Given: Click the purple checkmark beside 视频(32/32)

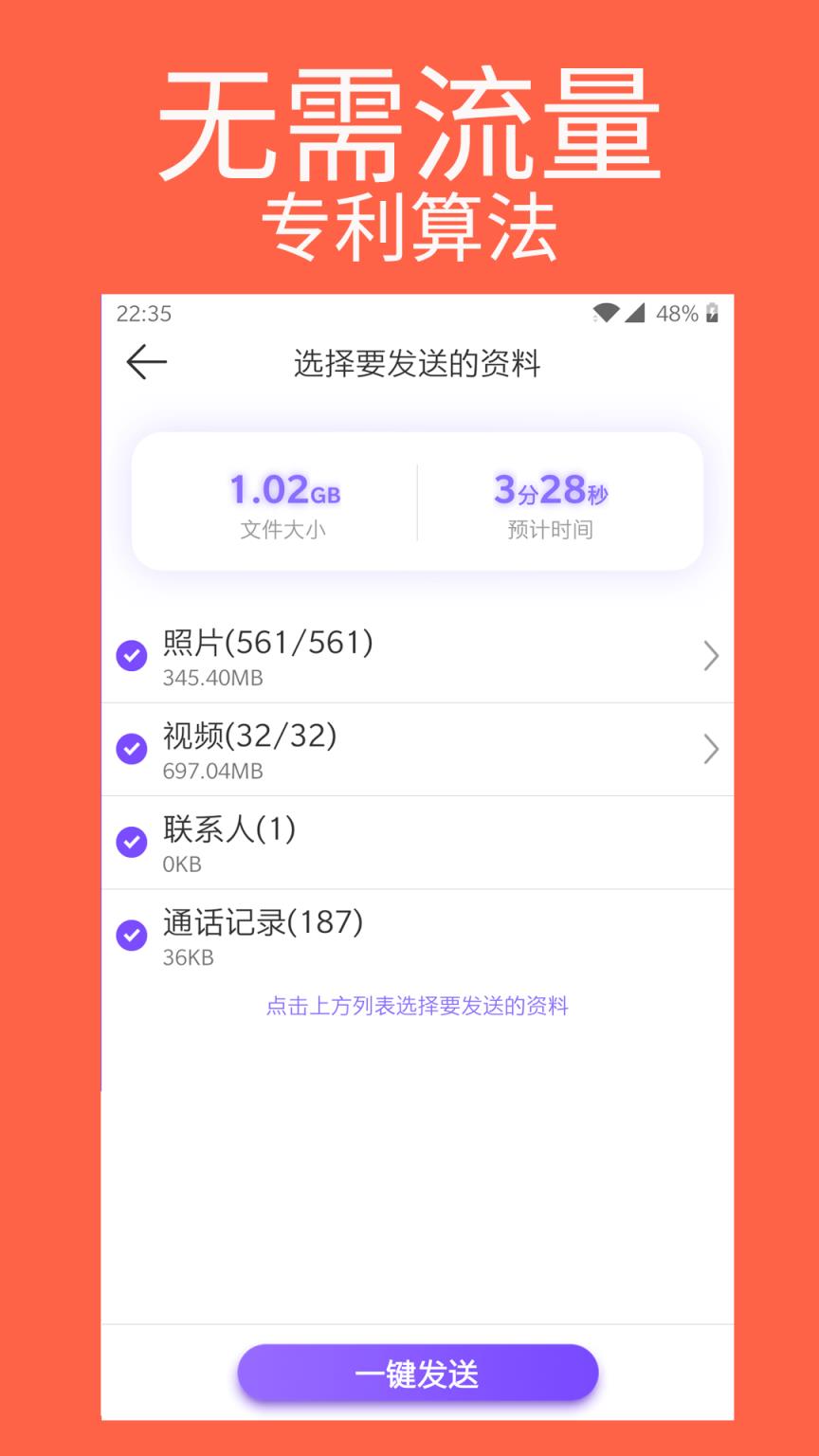Looking at the screenshot, I should [x=131, y=748].
